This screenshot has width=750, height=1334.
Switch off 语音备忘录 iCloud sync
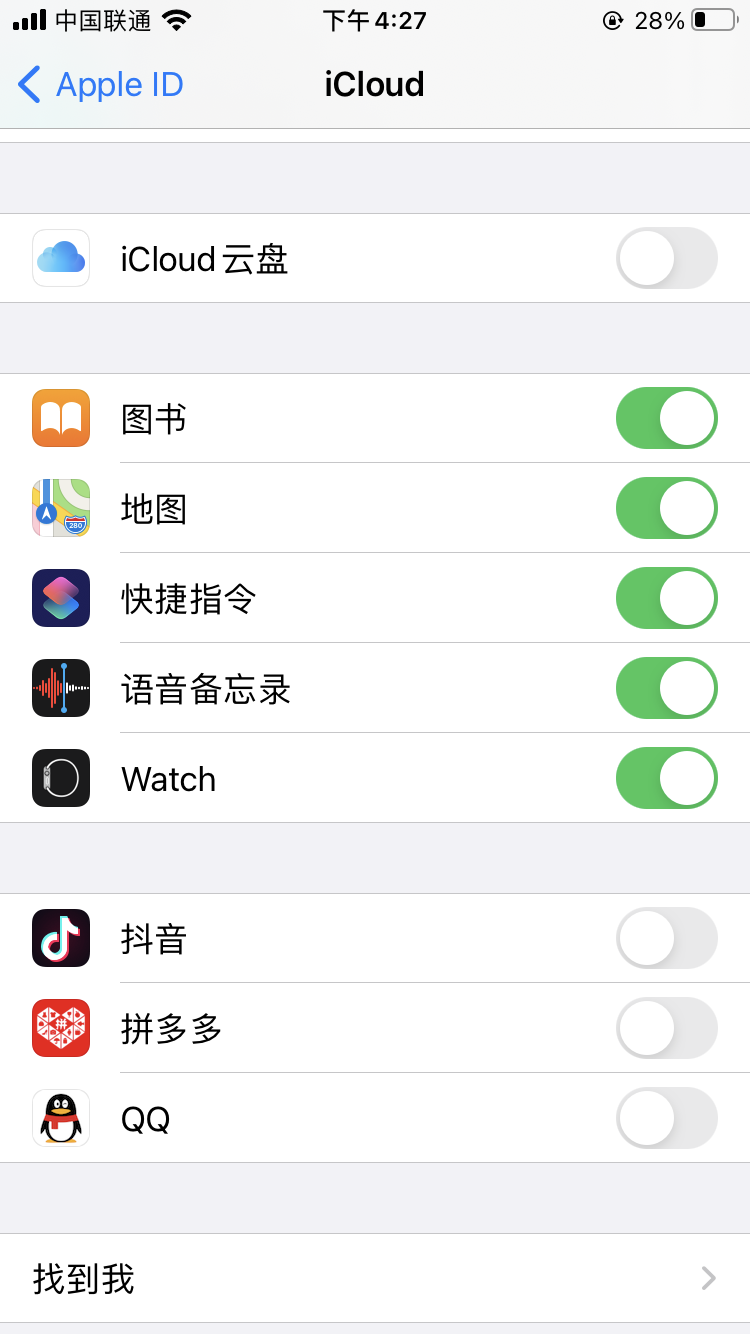666,688
